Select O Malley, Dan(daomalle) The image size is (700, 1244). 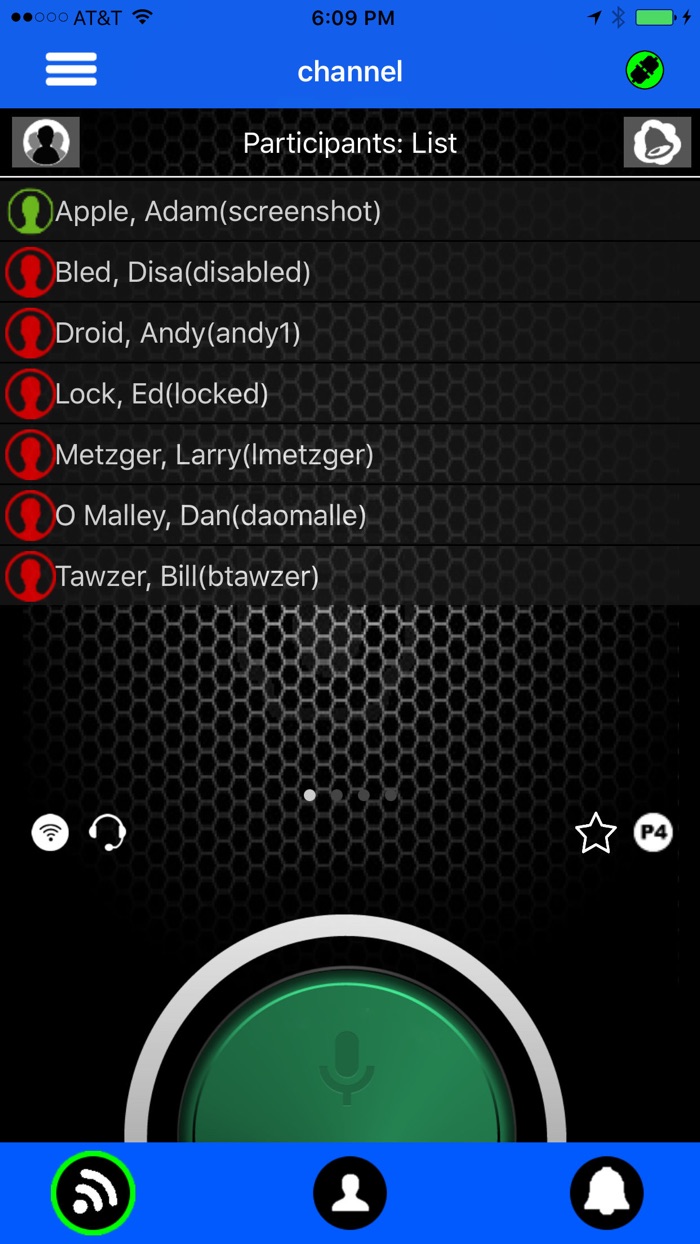(x=350, y=516)
